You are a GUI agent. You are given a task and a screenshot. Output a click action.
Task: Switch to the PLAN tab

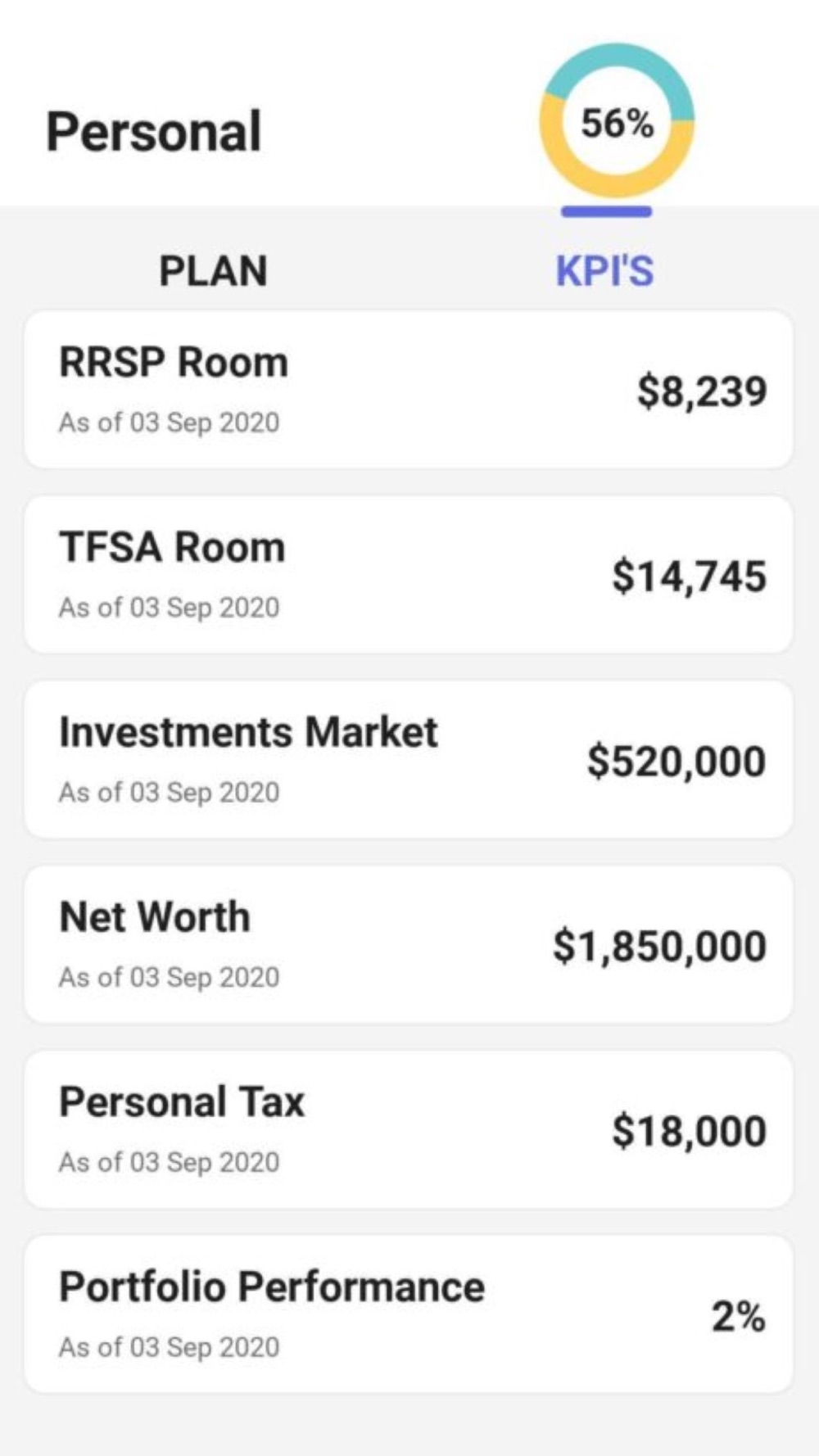[x=213, y=271]
